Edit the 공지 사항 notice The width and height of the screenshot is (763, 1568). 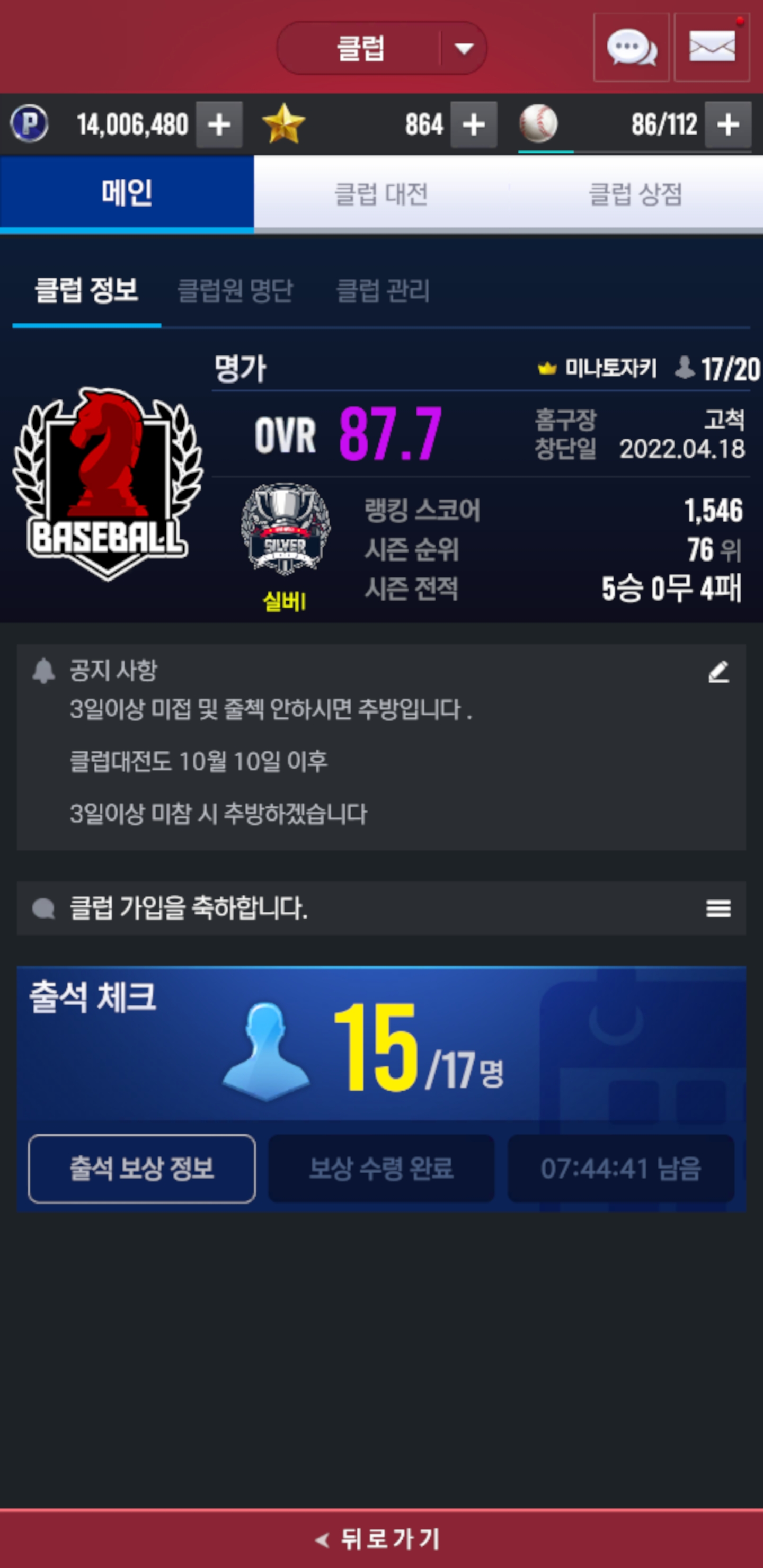(x=718, y=672)
